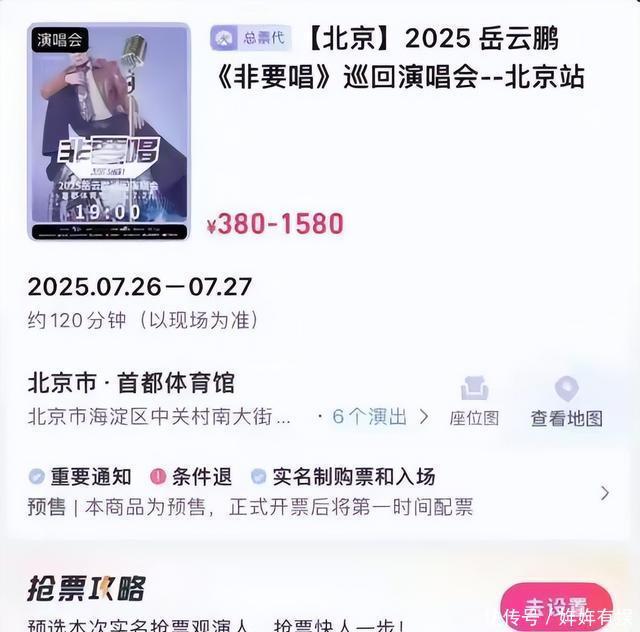Open 座位图 seat map
640x632 pixels.
point(474,402)
